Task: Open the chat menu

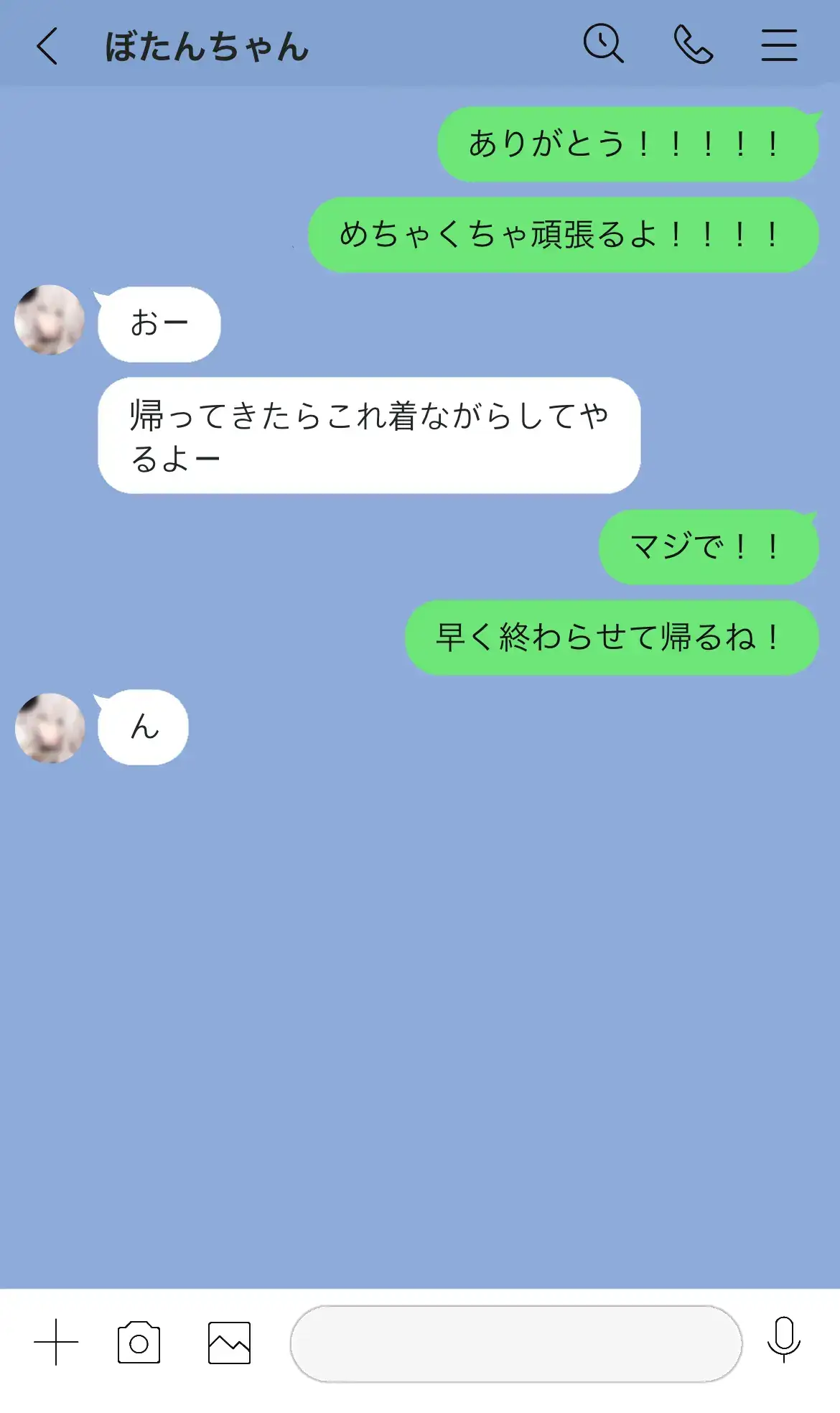Action: click(x=779, y=45)
